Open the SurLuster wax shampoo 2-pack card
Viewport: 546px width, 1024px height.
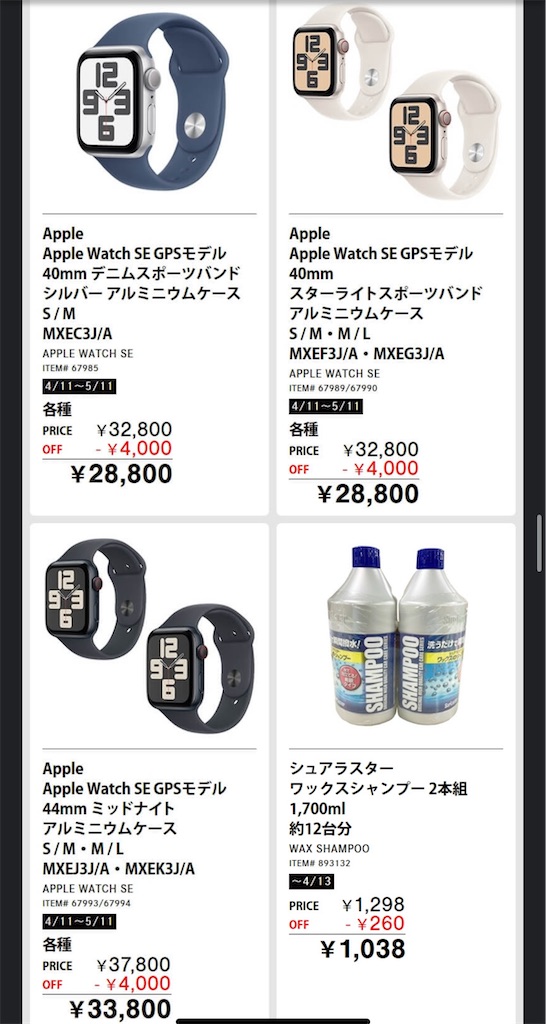click(396, 773)
